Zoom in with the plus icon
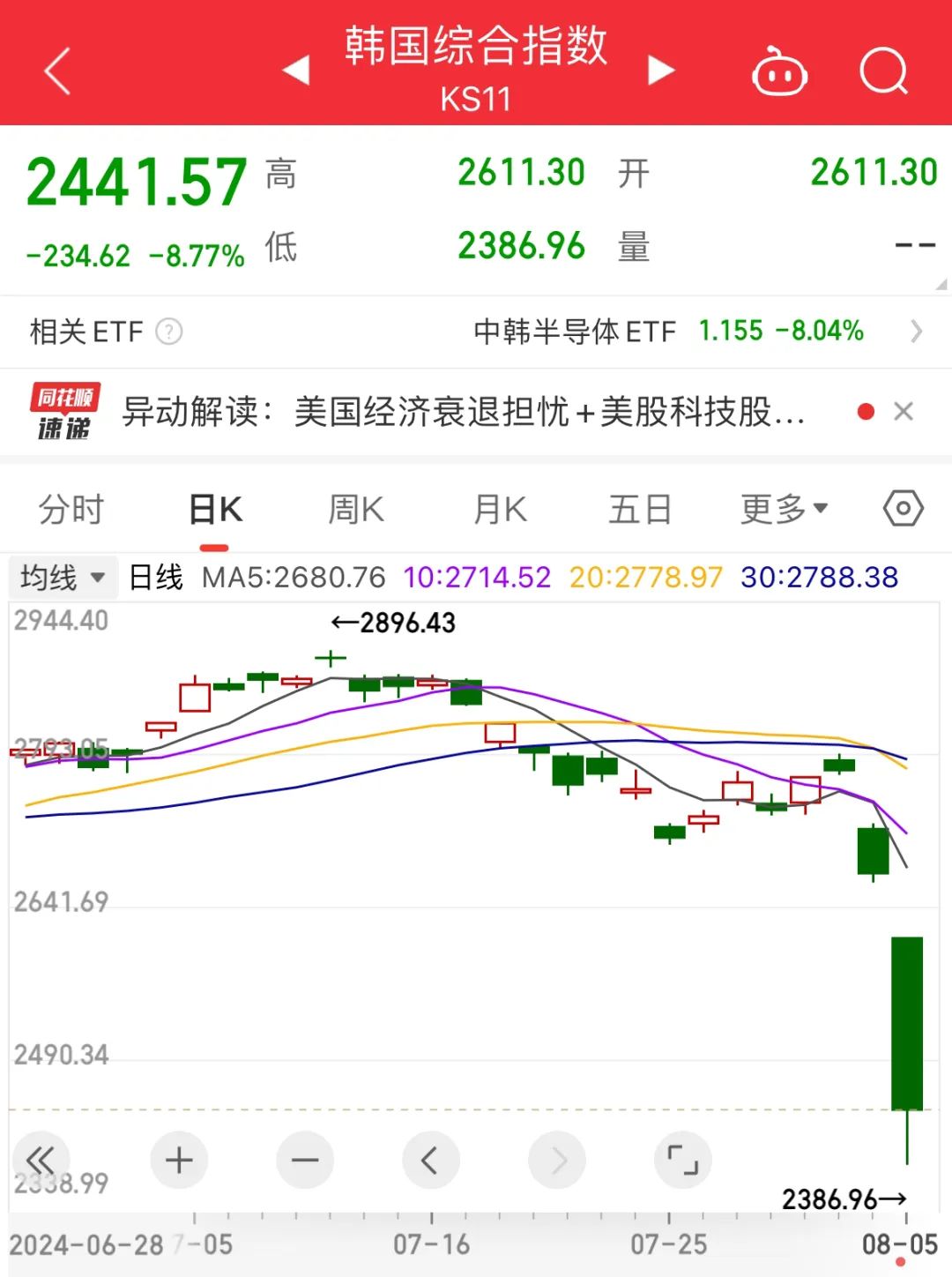952x1277 pixels. click(179, 1161)
